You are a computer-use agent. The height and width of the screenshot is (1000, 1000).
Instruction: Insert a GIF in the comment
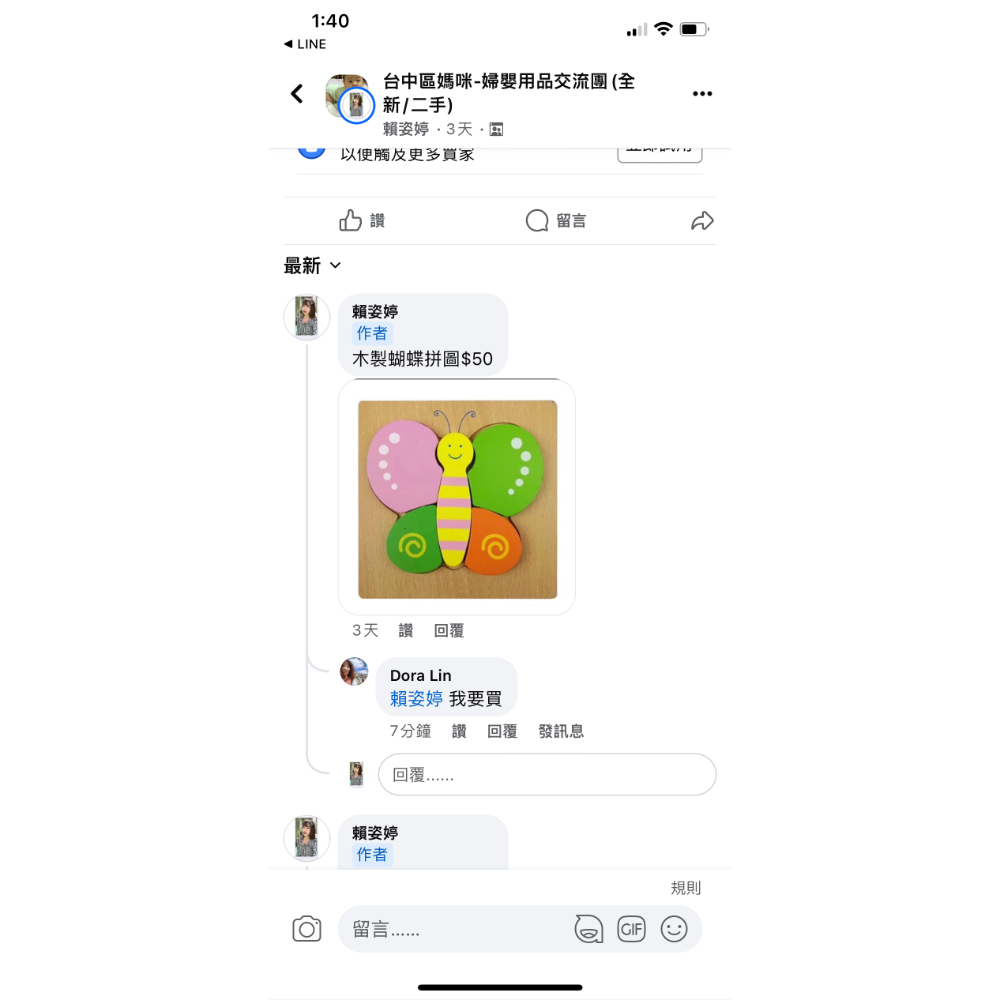pyautogui.click(x=631, y=929)
